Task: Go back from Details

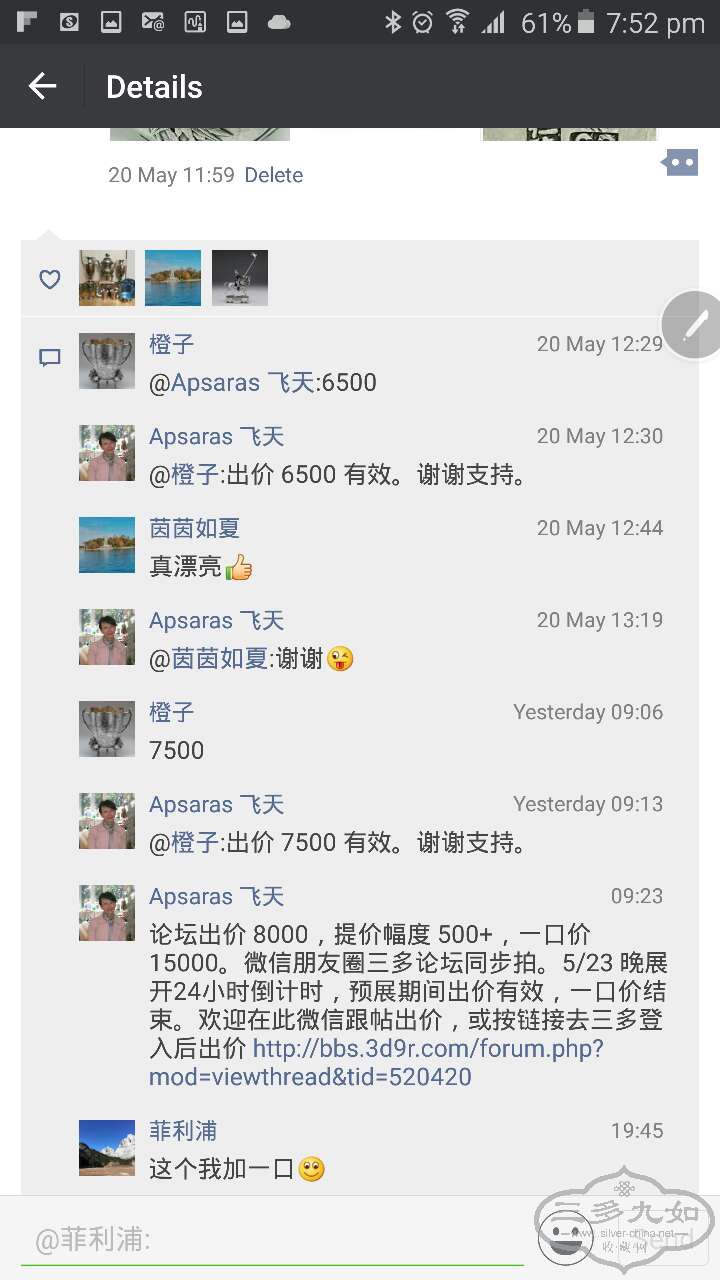Action: [x=42, y=87]
